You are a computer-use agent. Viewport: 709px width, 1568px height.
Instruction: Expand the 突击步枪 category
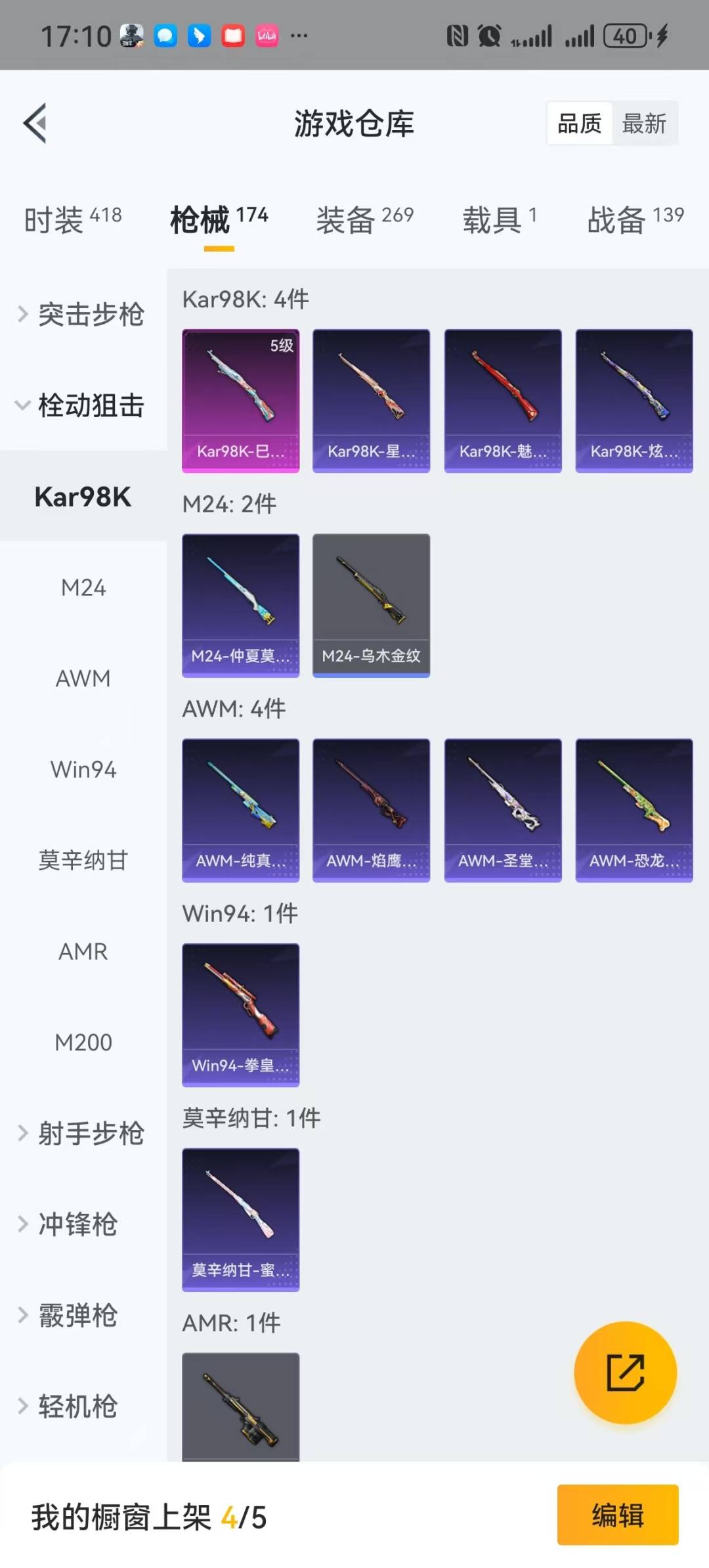[x=83, y=314]
